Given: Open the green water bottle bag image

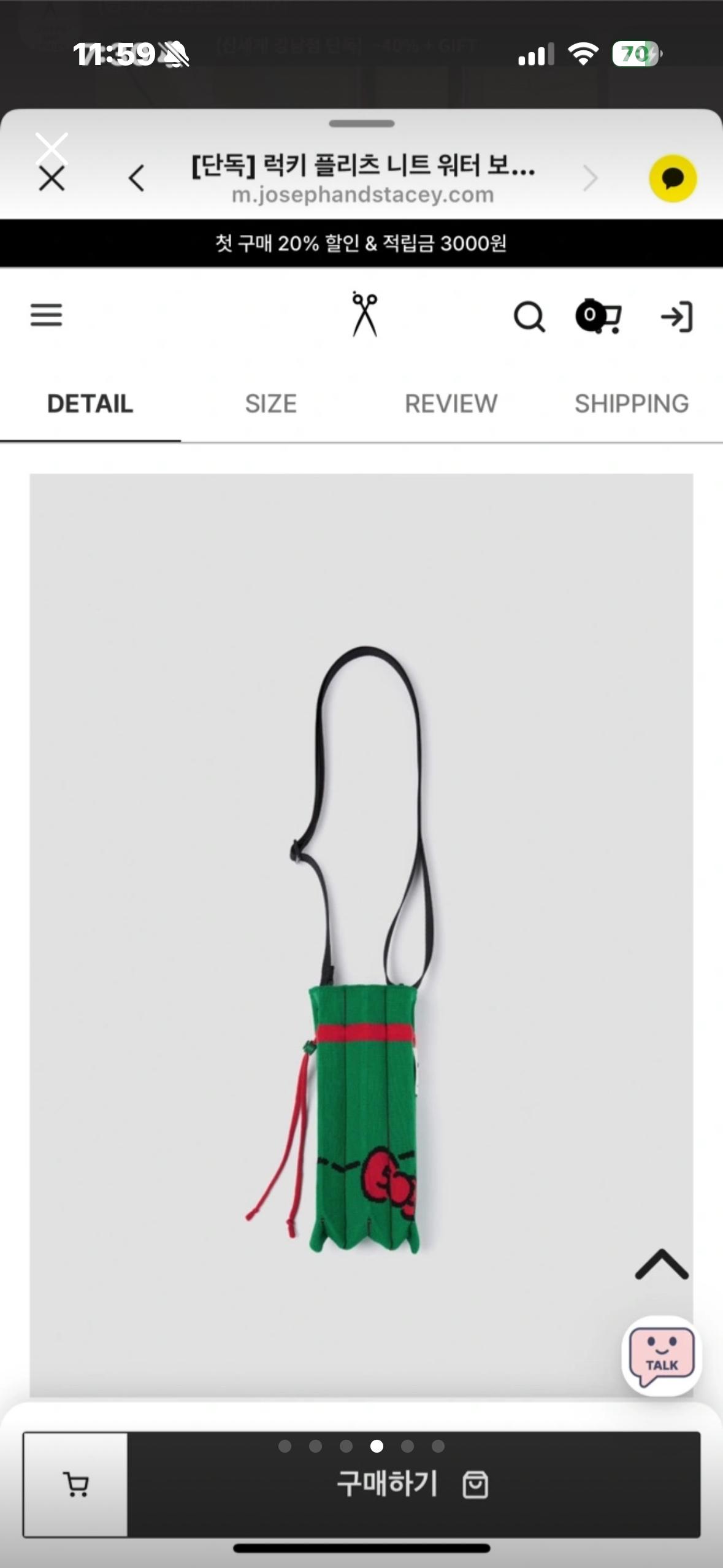Looking at the screenshot, I should (x=361, y=935).
